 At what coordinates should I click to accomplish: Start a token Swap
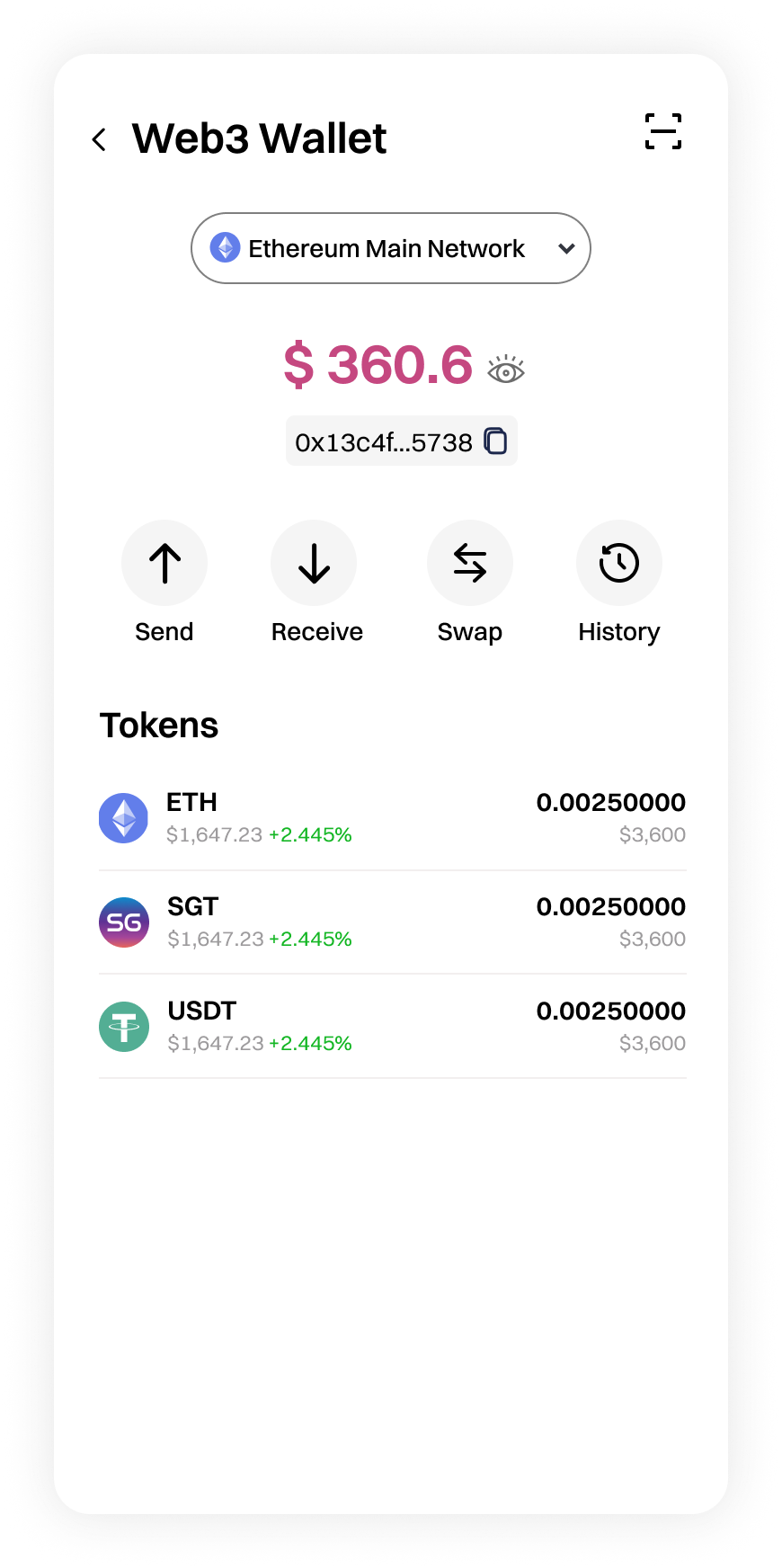[469, 564]
